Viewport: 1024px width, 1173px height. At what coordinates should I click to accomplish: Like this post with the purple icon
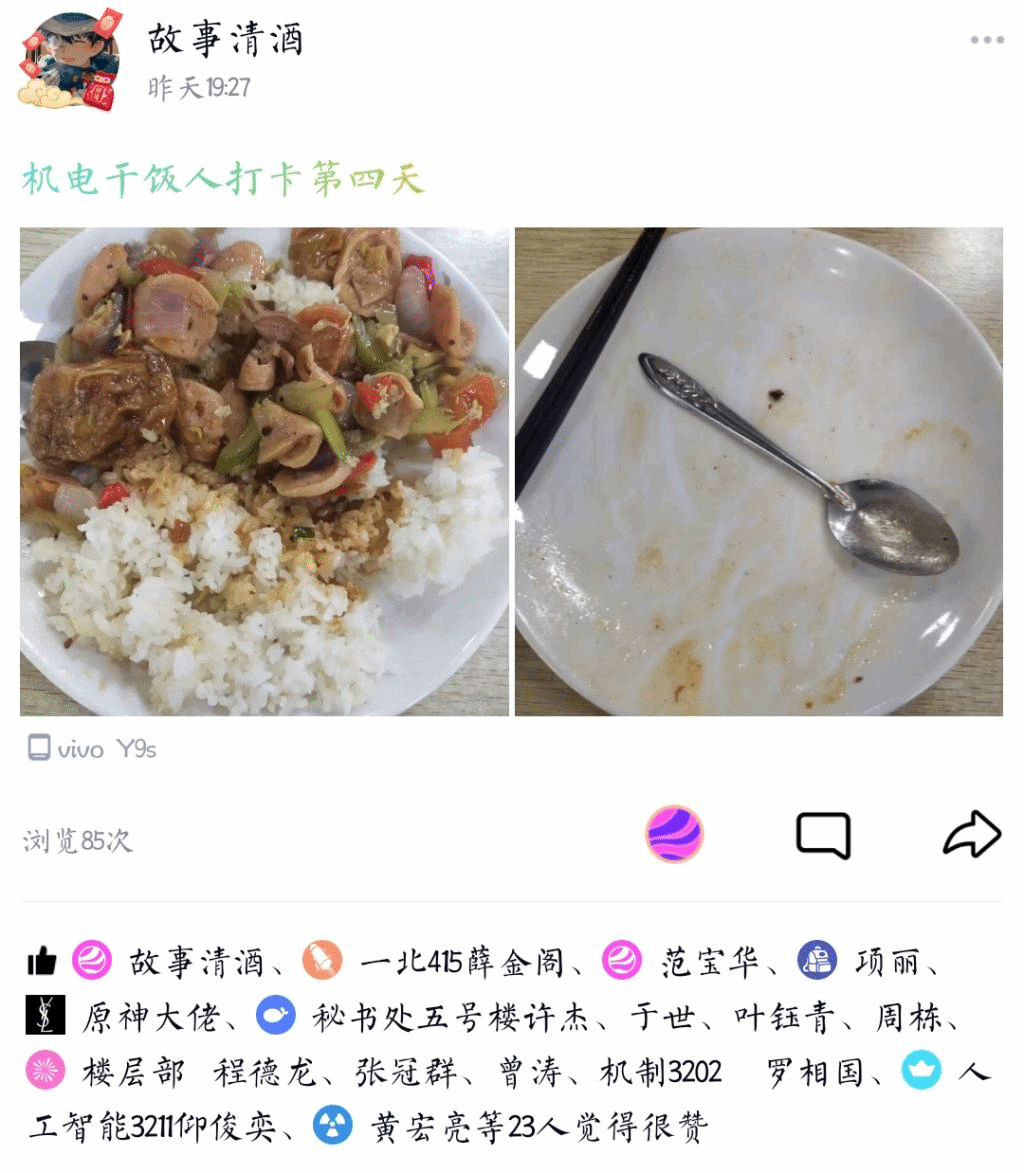coord(674,834)
